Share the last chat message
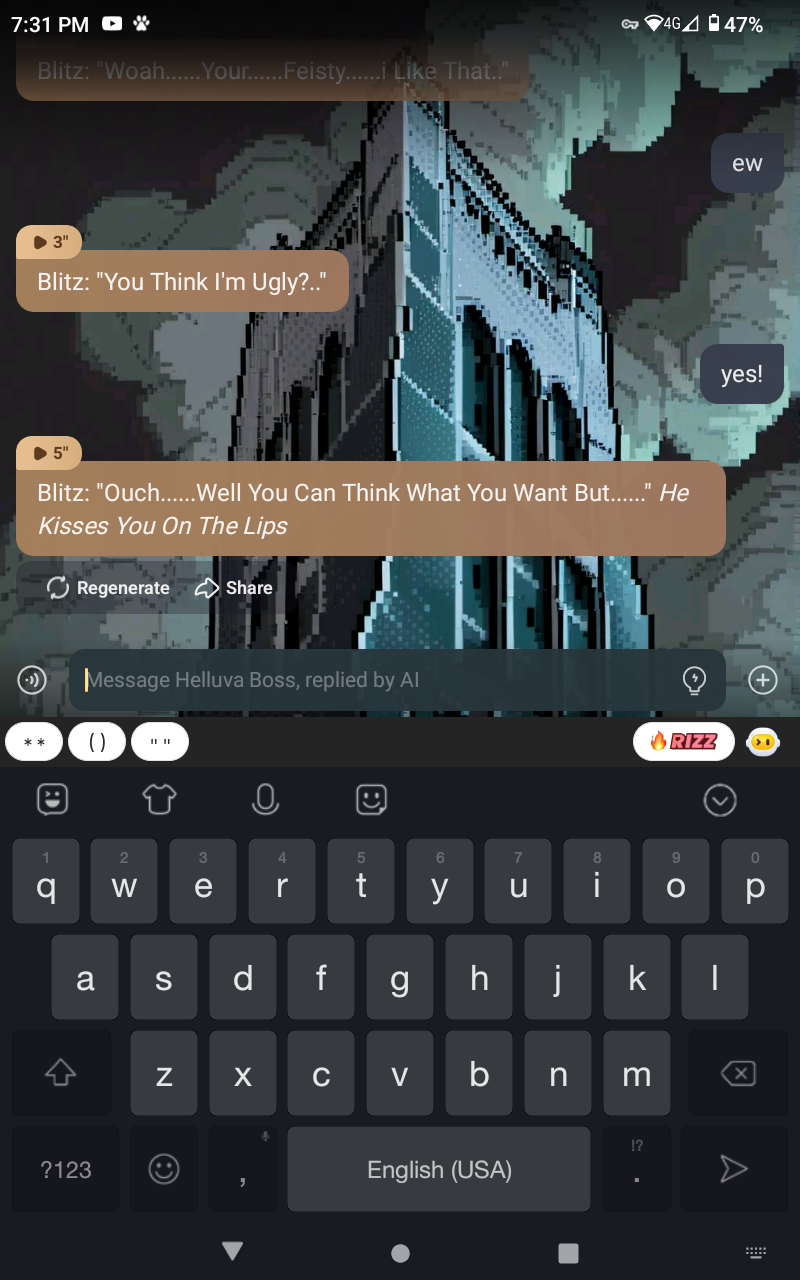Image resolution: width=800 pixels, height=1280 pixels. click(234, 588)
